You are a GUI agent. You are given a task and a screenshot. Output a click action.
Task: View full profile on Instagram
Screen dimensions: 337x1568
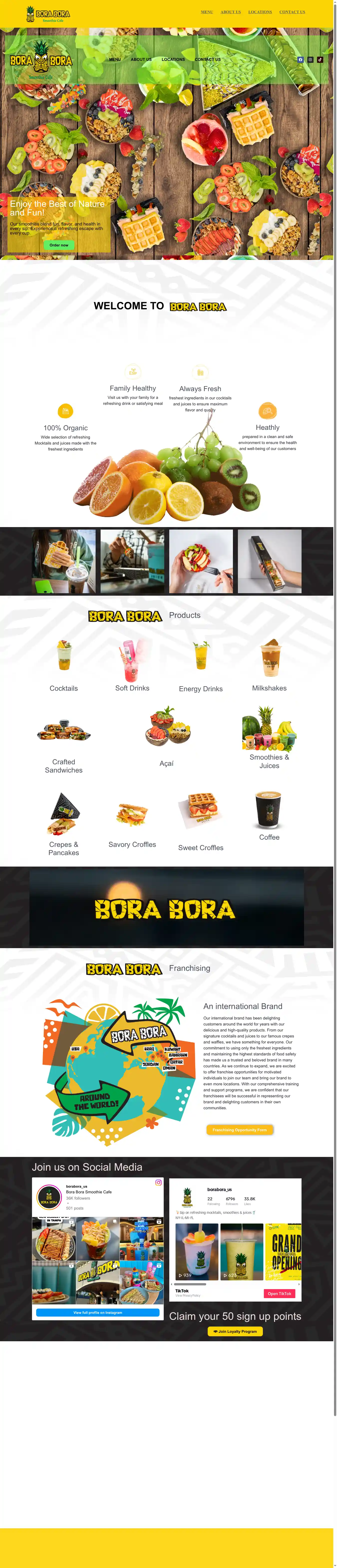click(98, 1312)
